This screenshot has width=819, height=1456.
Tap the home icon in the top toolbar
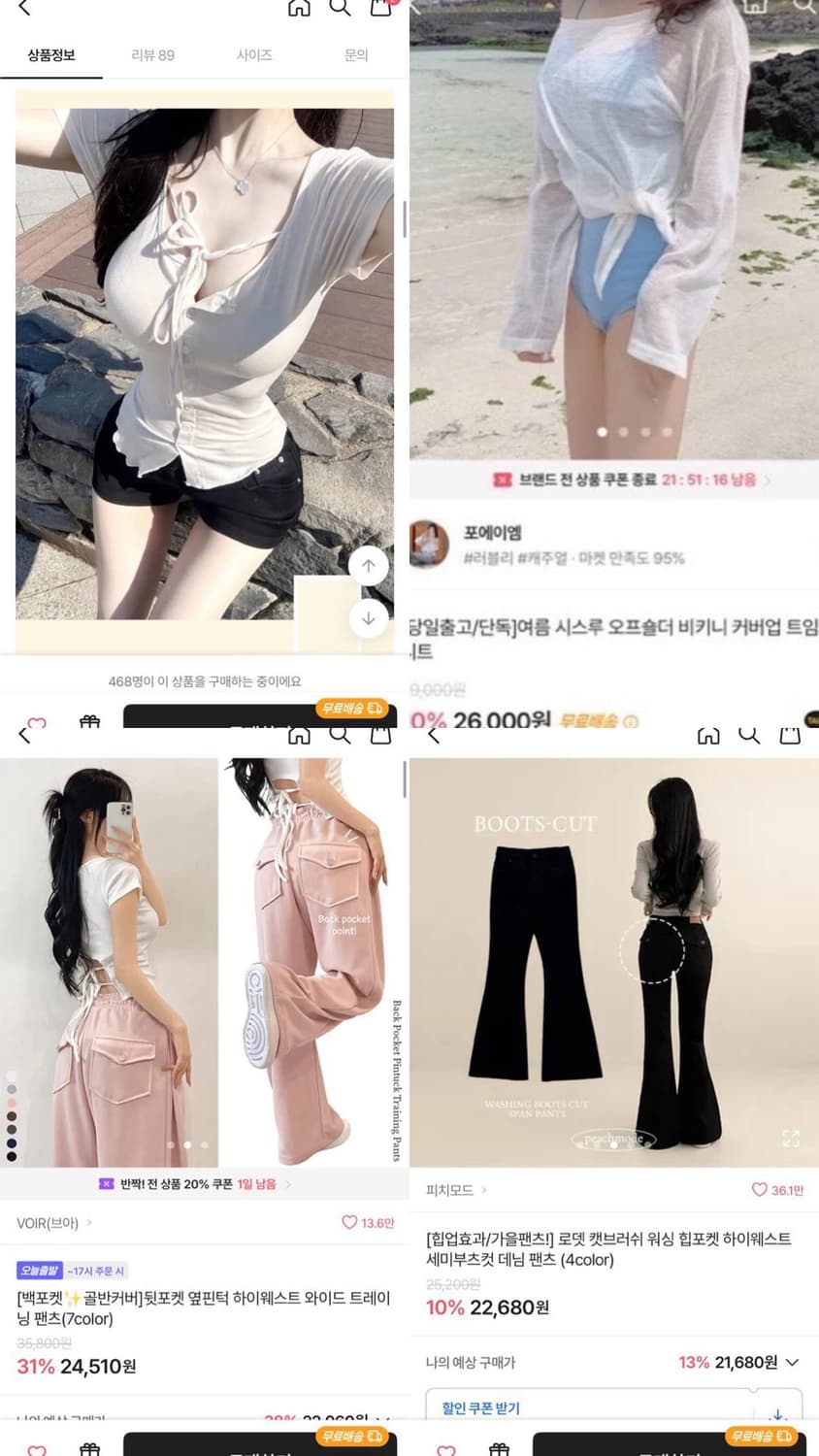[x=300, y=9]
